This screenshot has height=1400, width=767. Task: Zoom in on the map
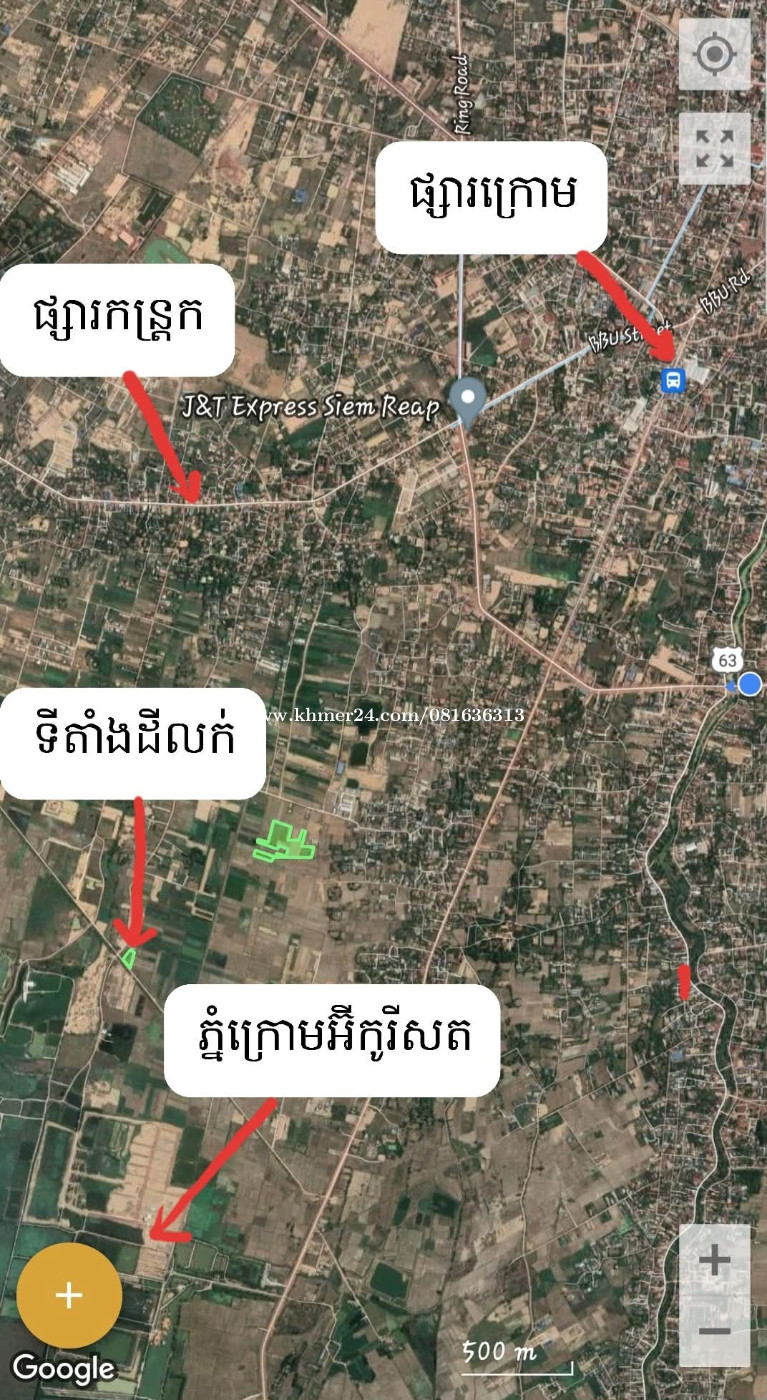click(x=714, y=1261)
